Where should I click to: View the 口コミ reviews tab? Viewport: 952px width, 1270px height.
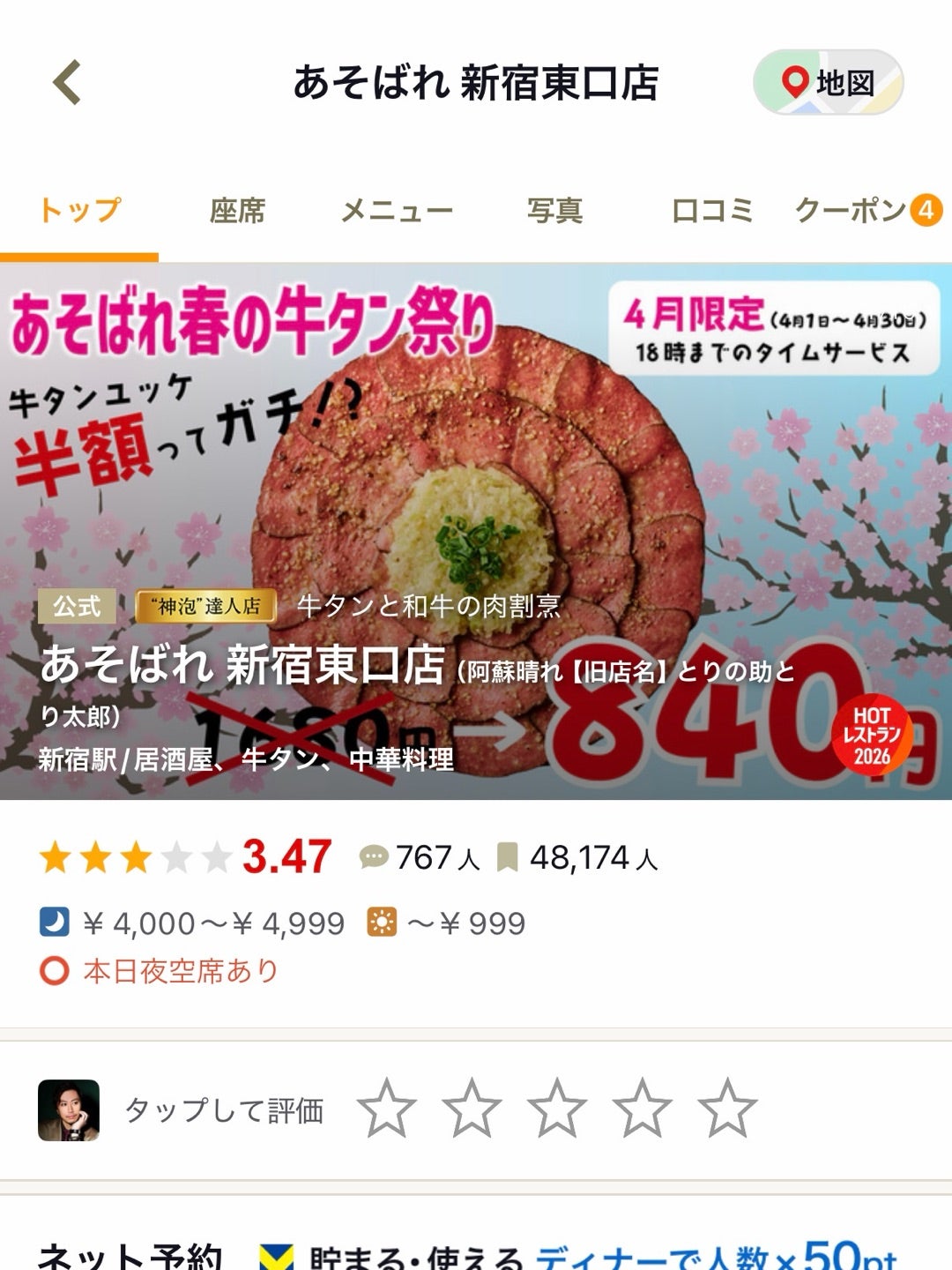tap(712, 212)
